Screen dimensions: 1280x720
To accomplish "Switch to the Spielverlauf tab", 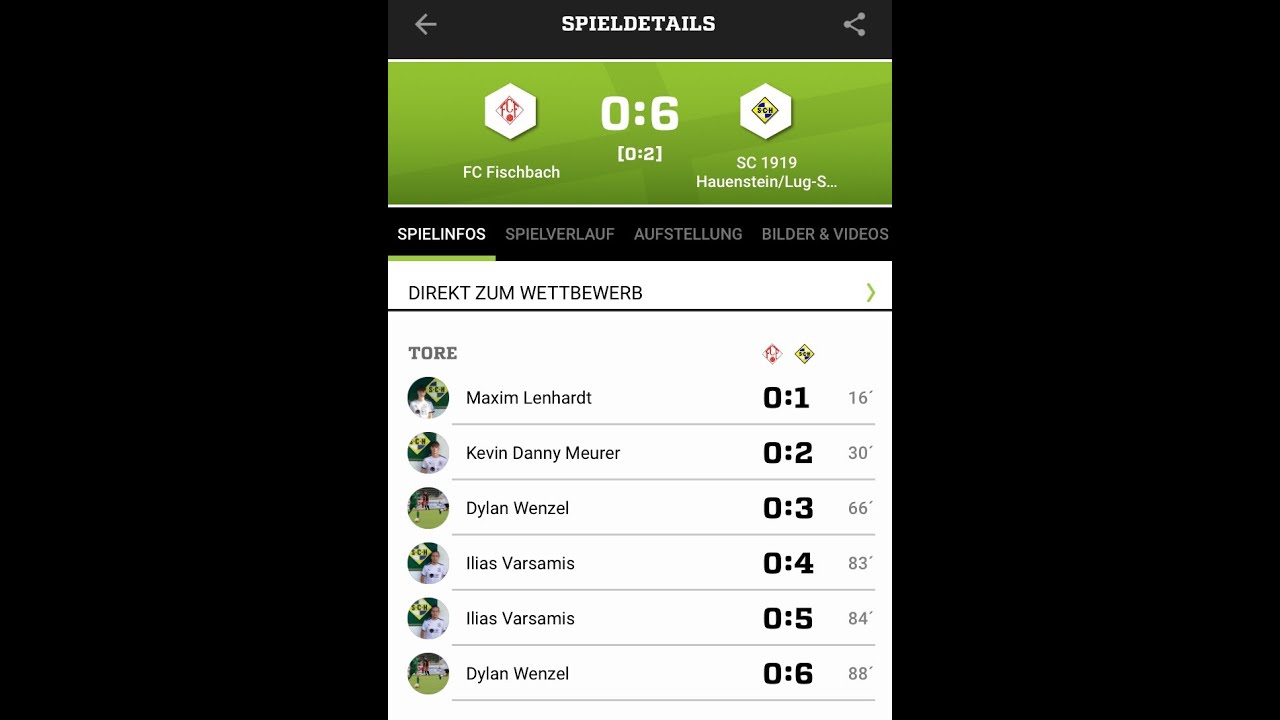I will tap(559, 234).
